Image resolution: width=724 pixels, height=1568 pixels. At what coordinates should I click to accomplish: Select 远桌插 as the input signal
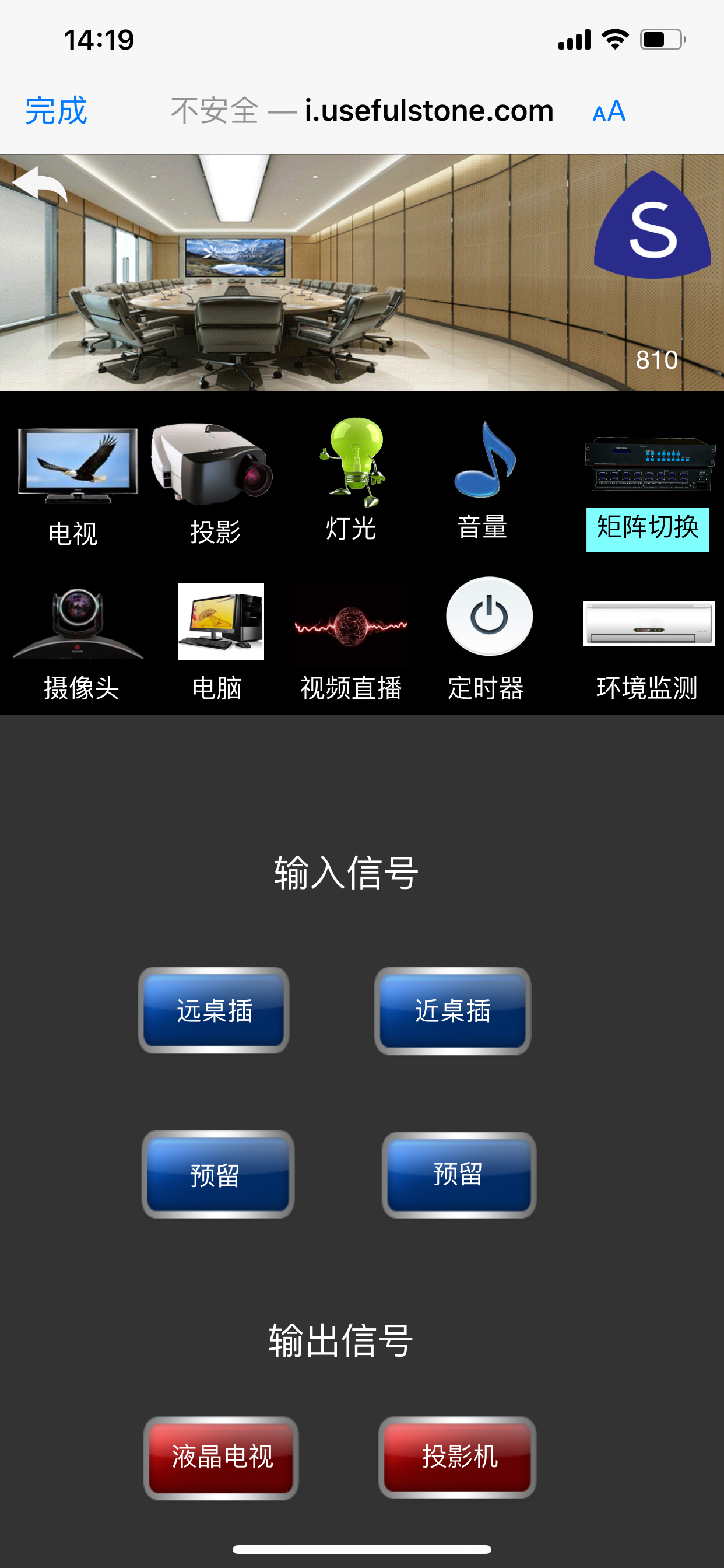coord(214,1010)
